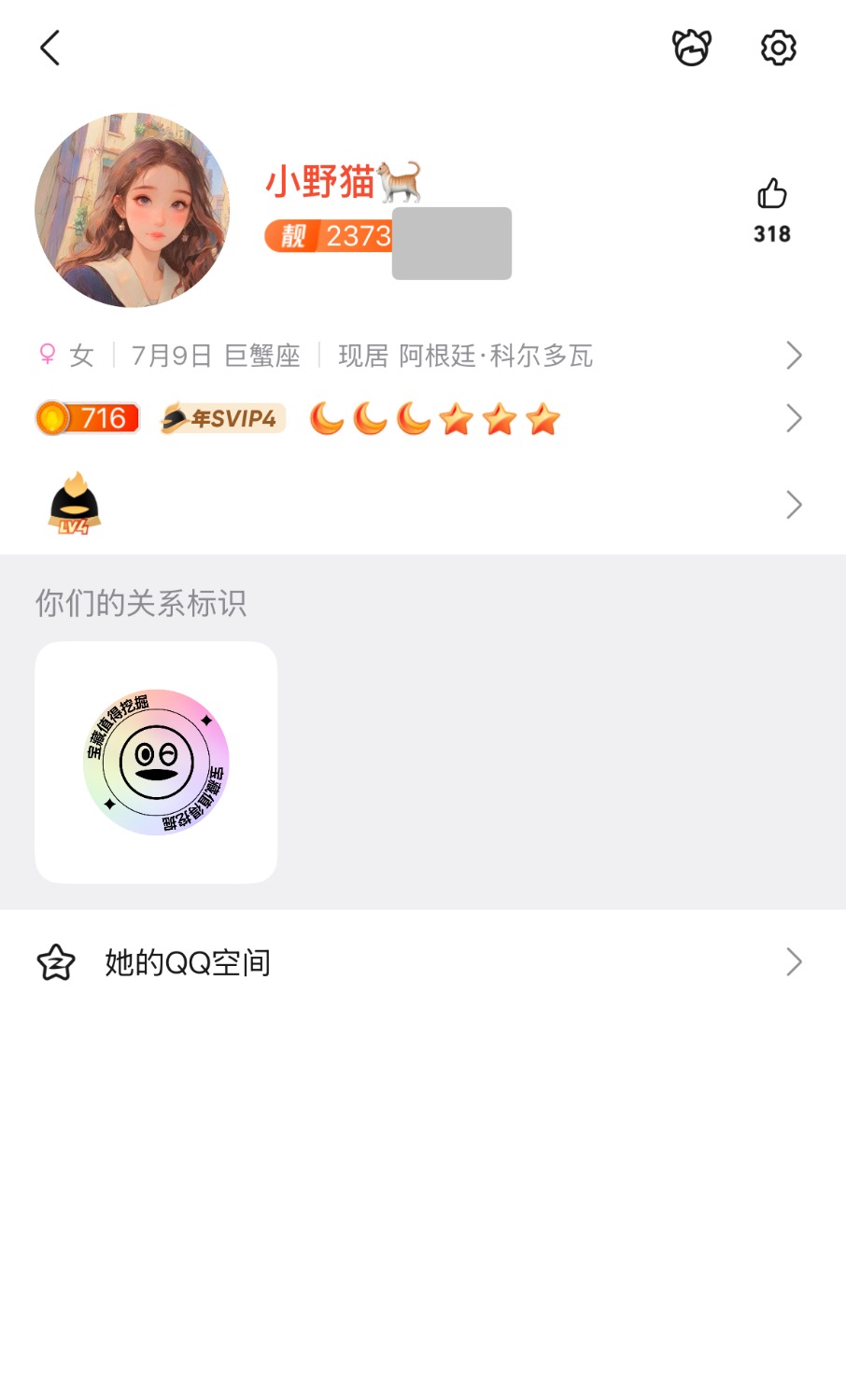The image size is (846, 1400).
Task: Open the LV4 flame badge row
Action: 420,505
